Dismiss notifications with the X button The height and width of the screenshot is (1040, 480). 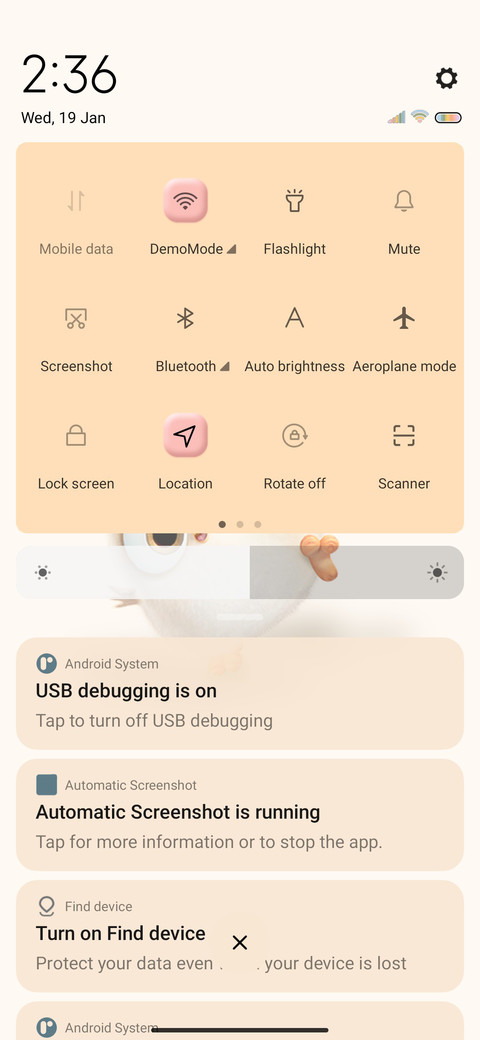coord(240,942)
